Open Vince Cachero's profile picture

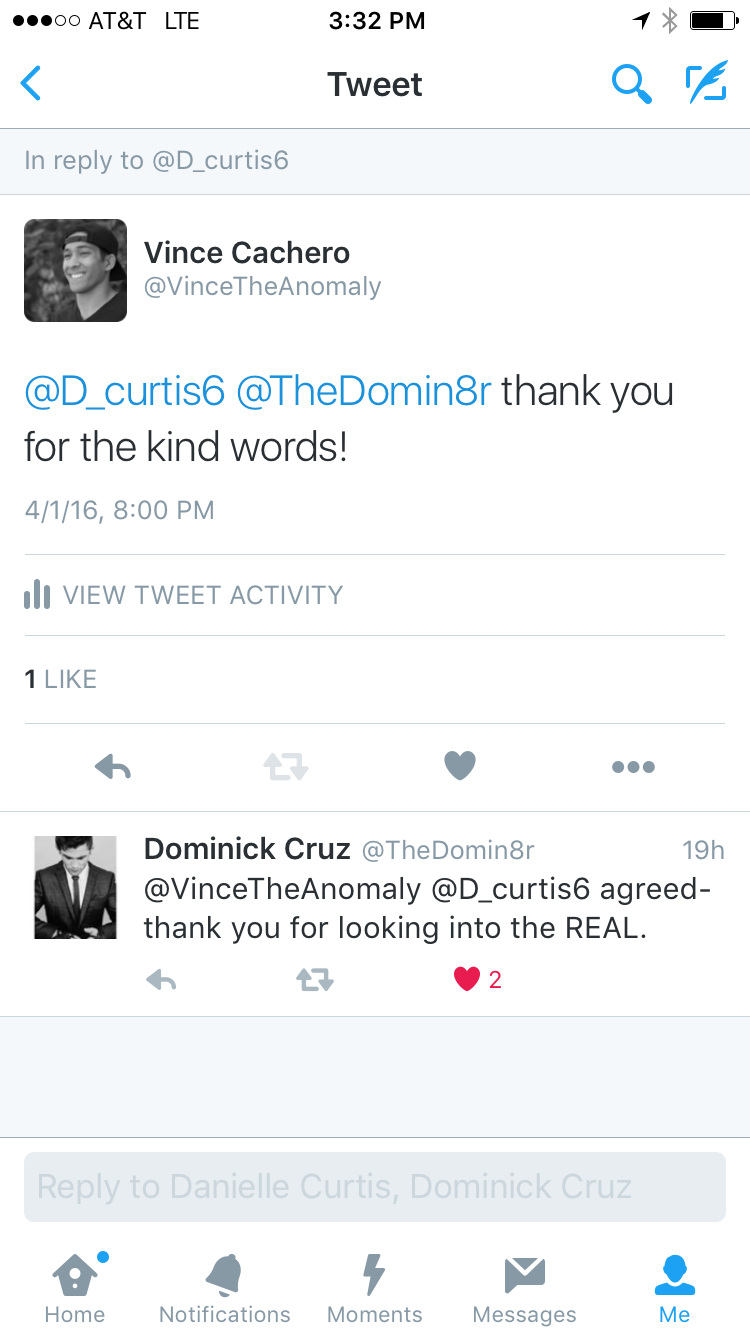pos(75,270)
